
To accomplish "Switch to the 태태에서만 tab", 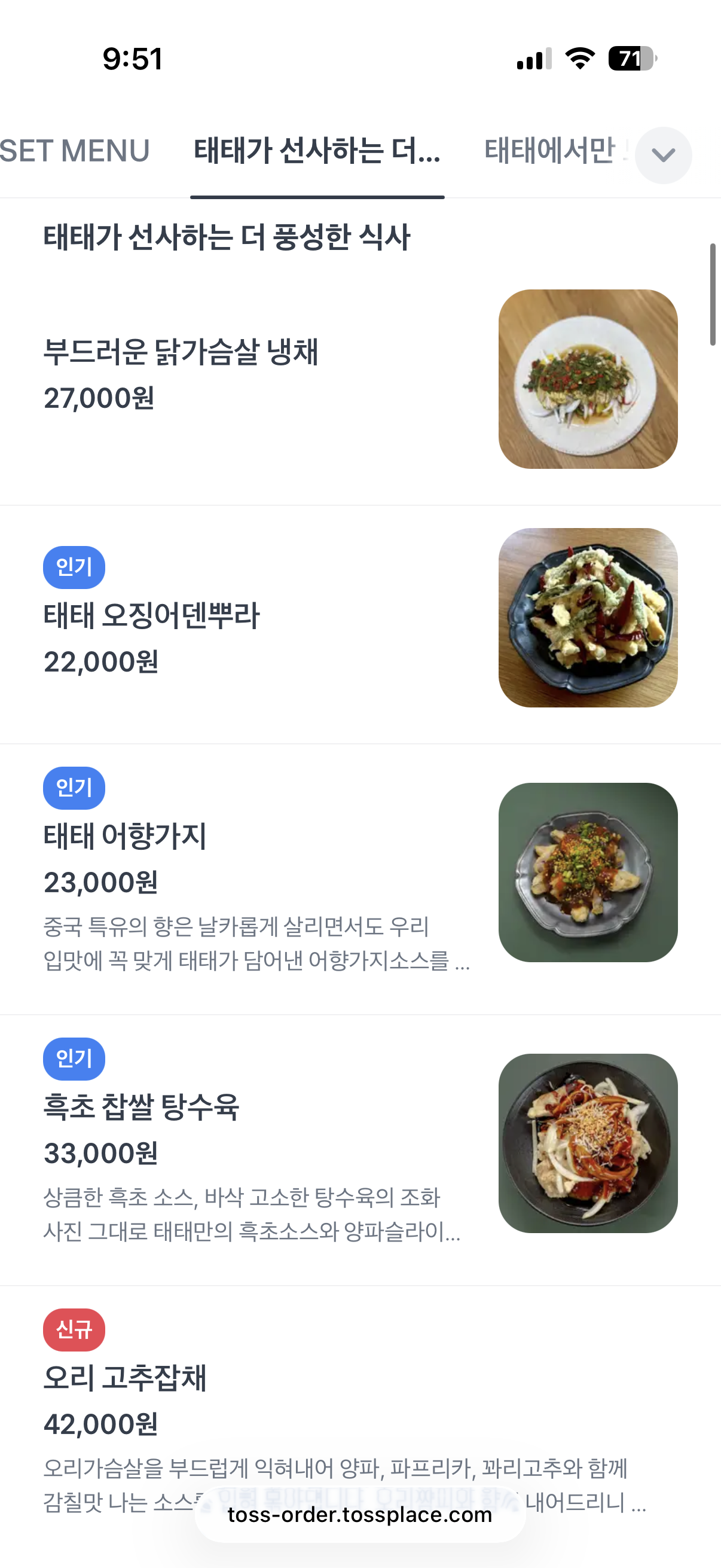I will point(555,151).
